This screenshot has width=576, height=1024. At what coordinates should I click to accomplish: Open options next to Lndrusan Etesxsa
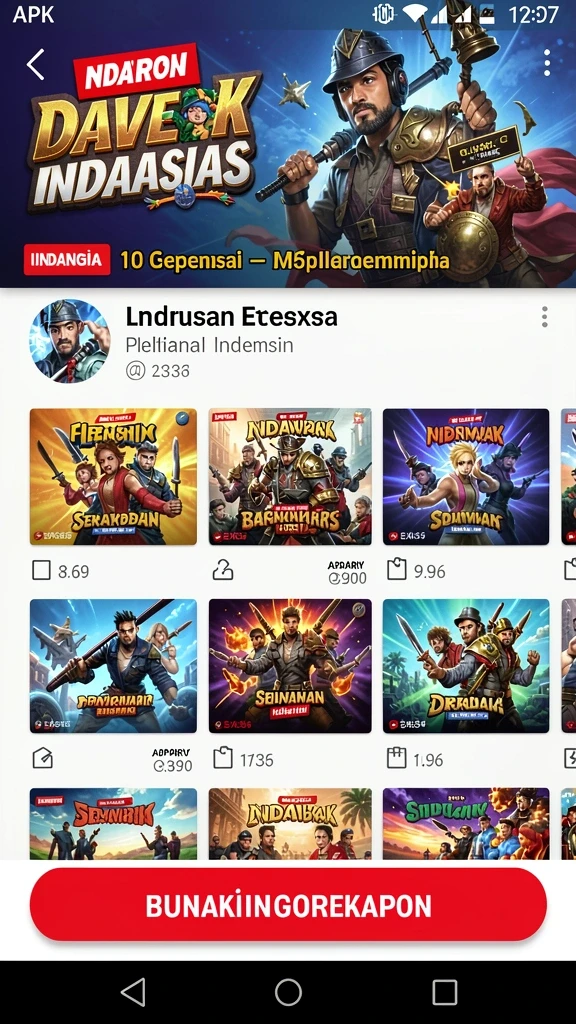[x=544, y=317]
